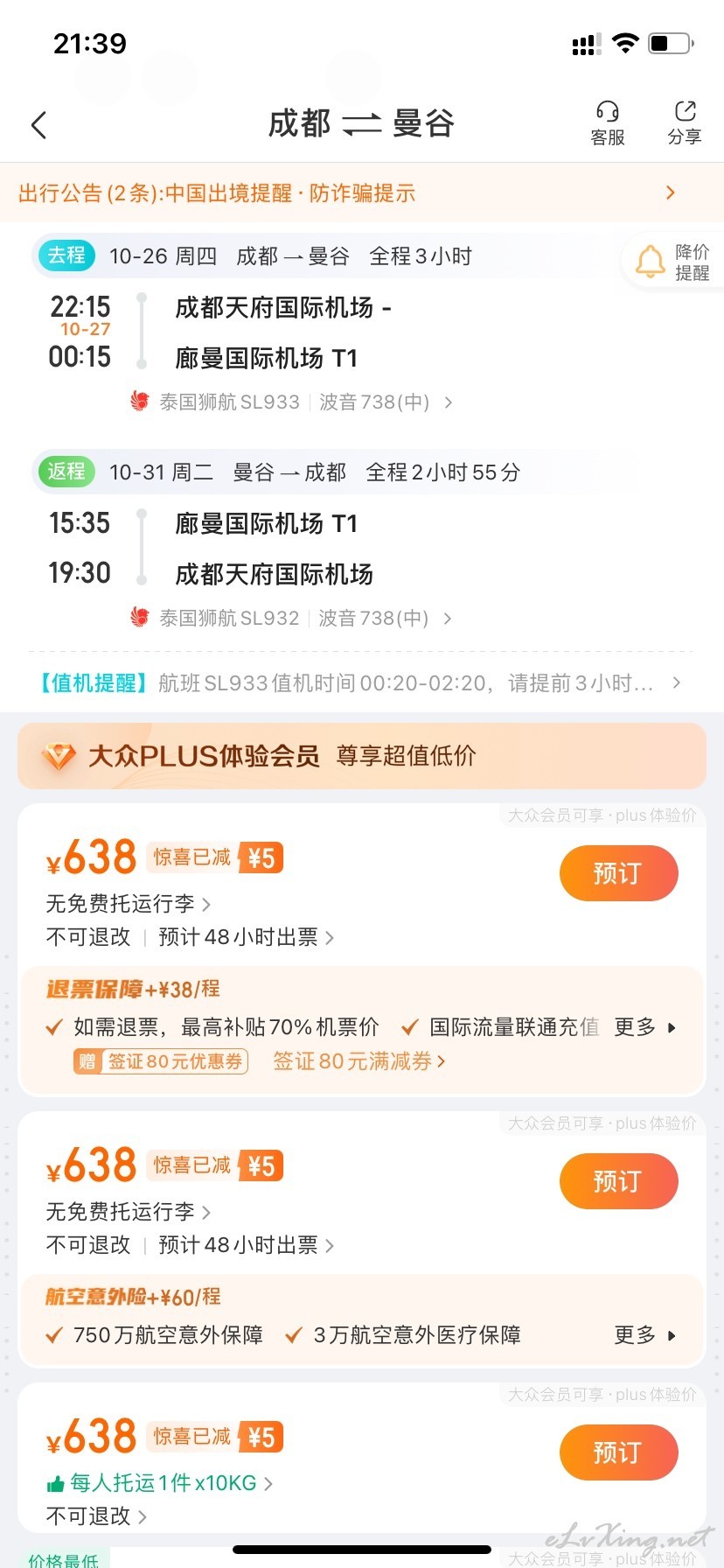The width and height of the screenshot is (724, 1568).
Task: Book the fare with 10KG checked baggage
Action: click(619, 1452)
